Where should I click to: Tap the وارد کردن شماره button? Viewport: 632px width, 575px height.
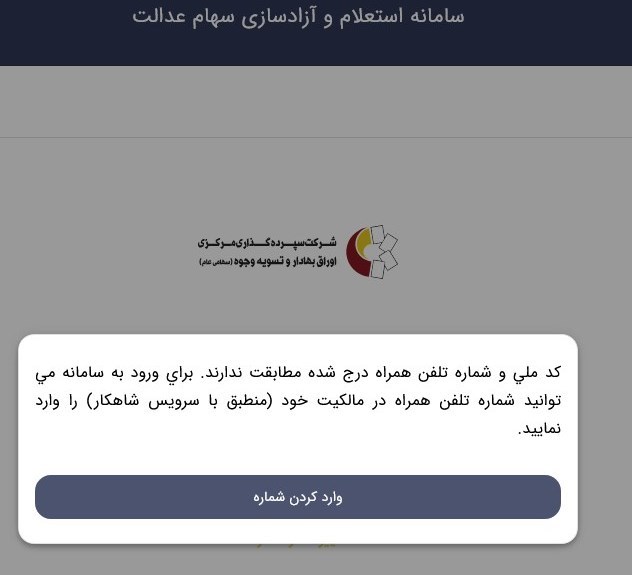tap(297, 497)
